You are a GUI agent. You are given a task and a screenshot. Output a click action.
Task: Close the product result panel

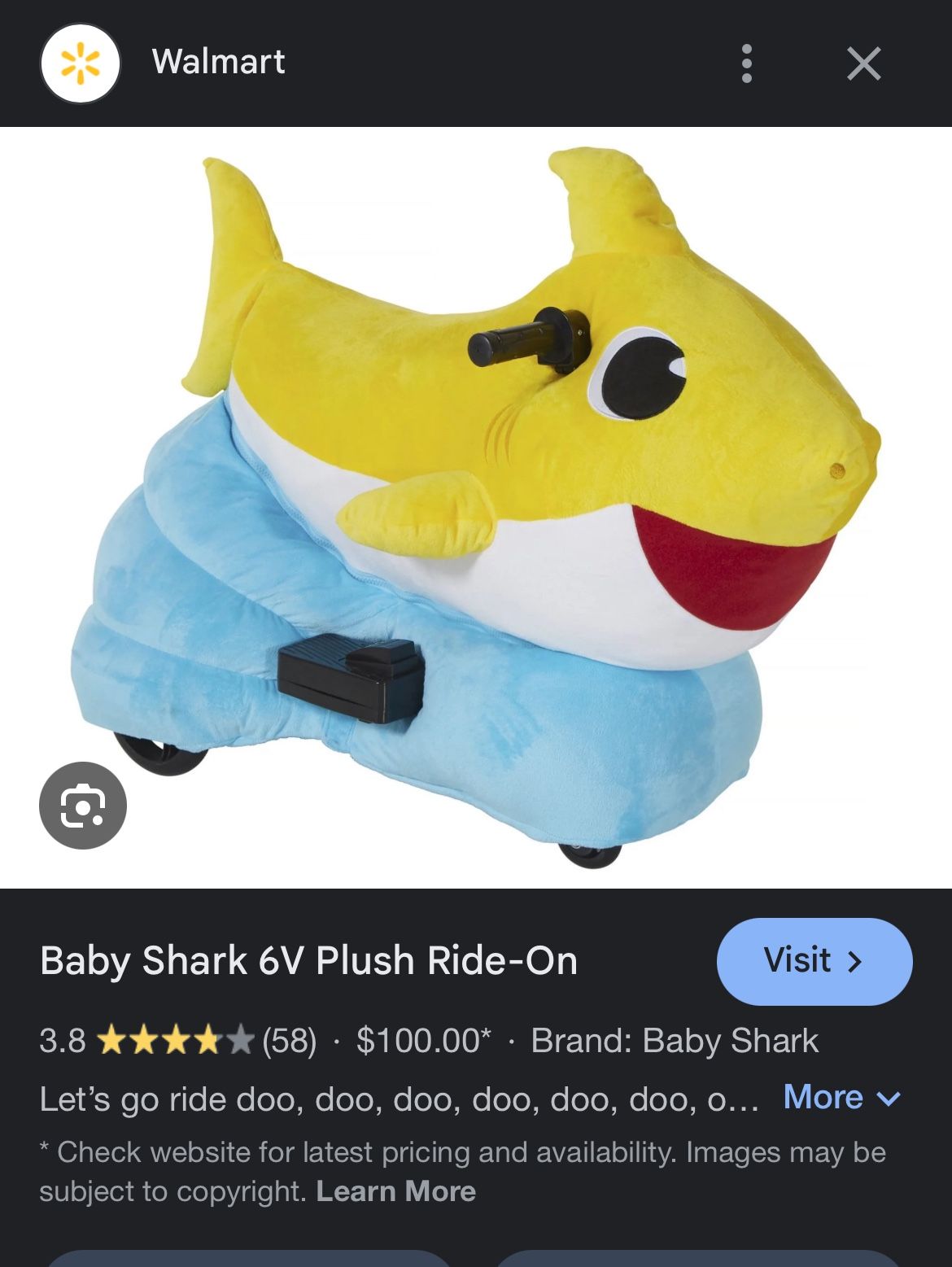[x=863, y=63]
